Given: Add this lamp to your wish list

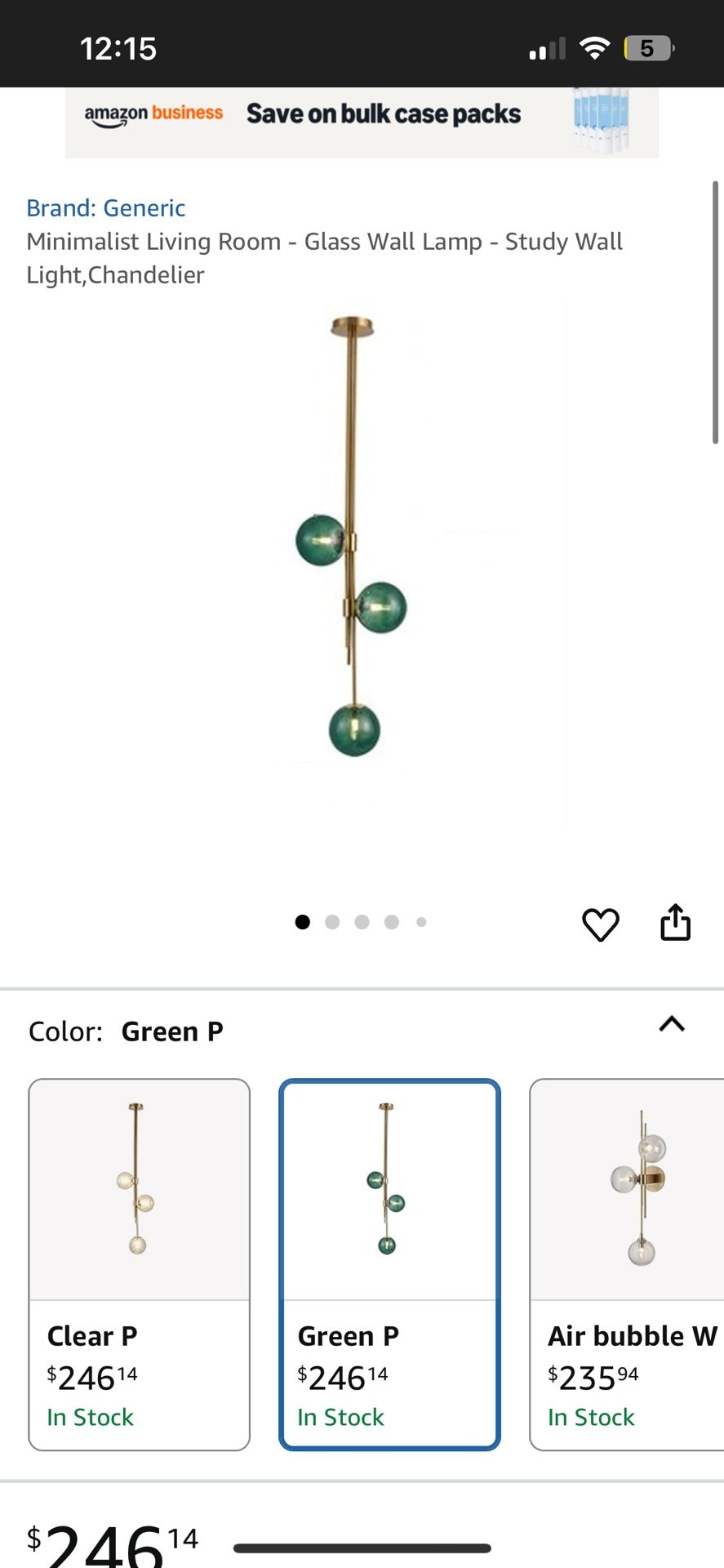Looking at the screenshot, I should coord(601,924).
